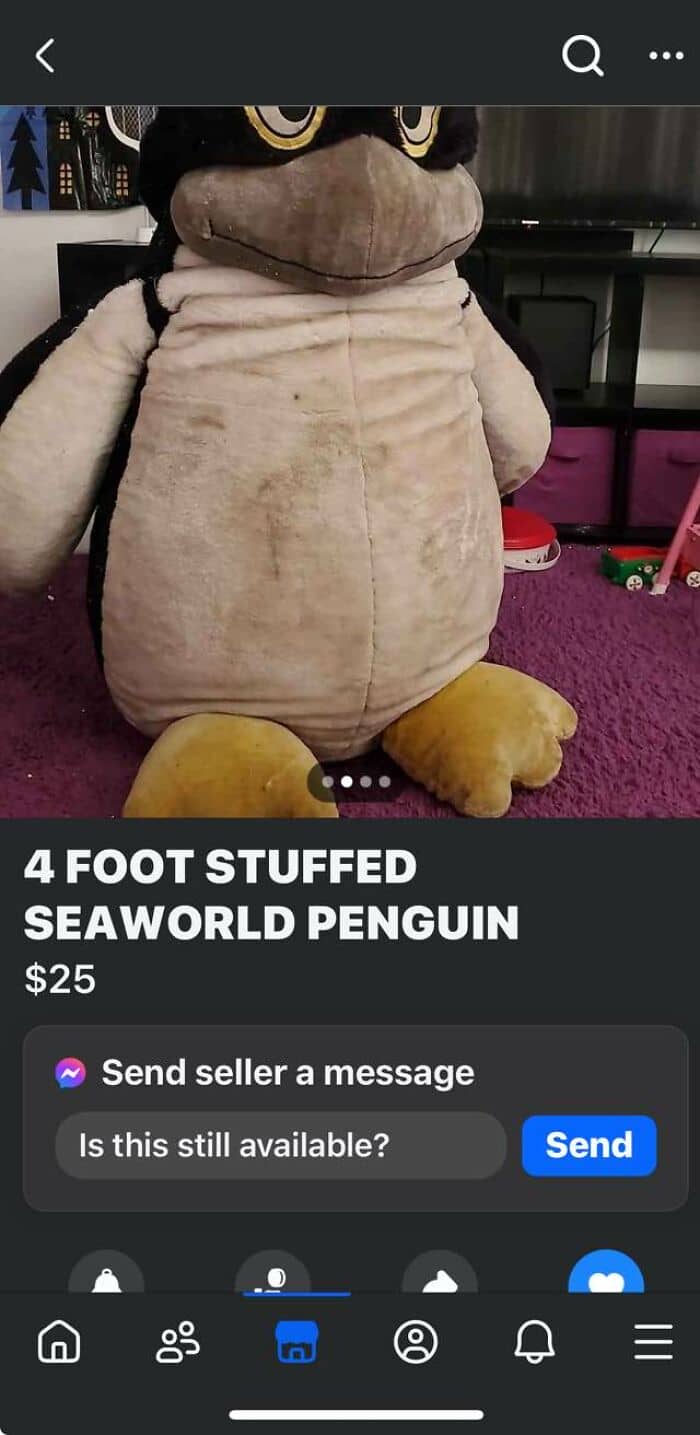Viewport: 700px width, 1435px height.
Task: Open the Notifications bell tab
Action: (534, 1342)
